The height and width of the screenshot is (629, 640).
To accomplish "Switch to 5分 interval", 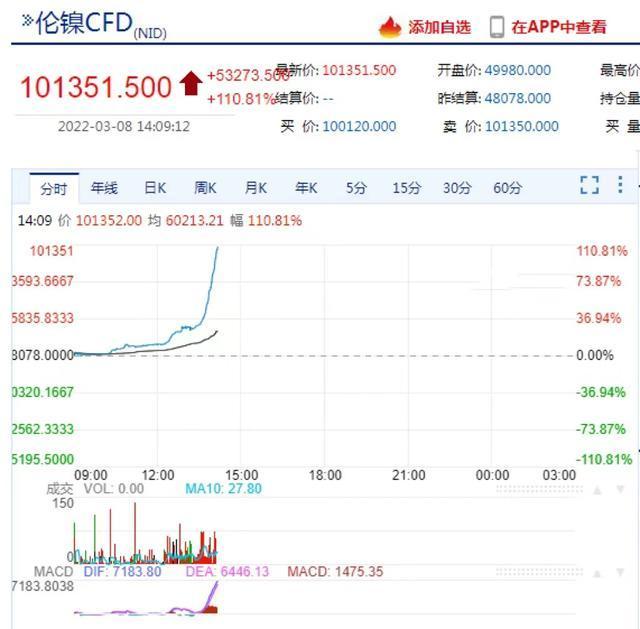I will pos(357,188).
